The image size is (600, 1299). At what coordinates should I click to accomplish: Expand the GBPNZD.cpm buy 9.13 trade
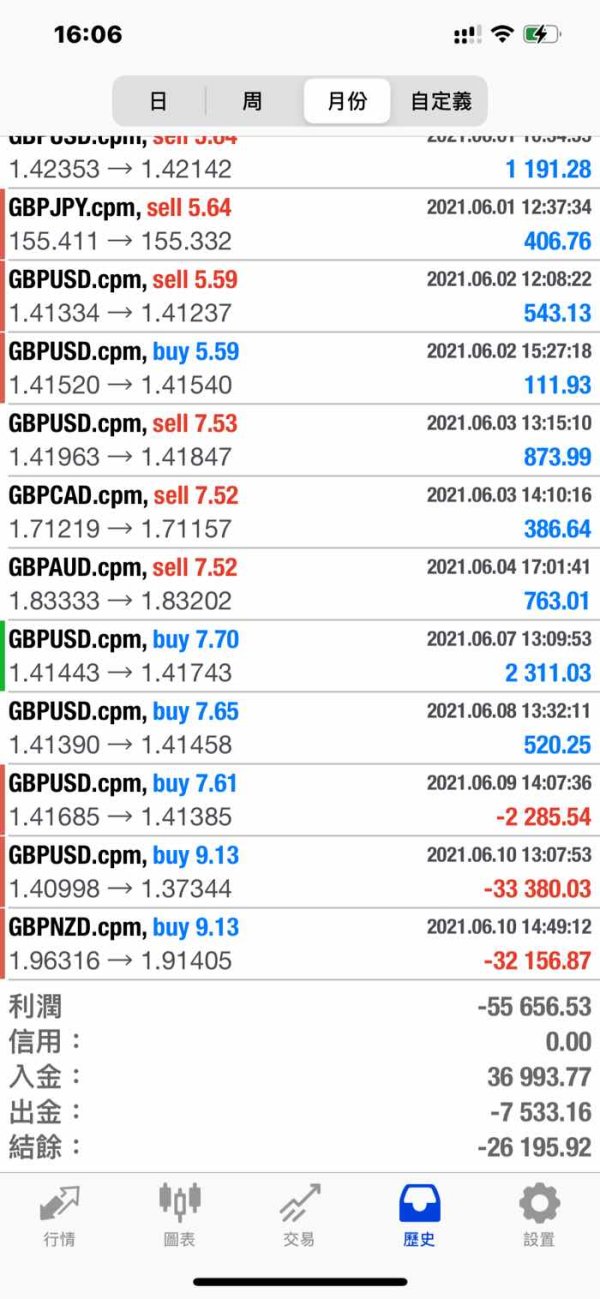[300, 944]
